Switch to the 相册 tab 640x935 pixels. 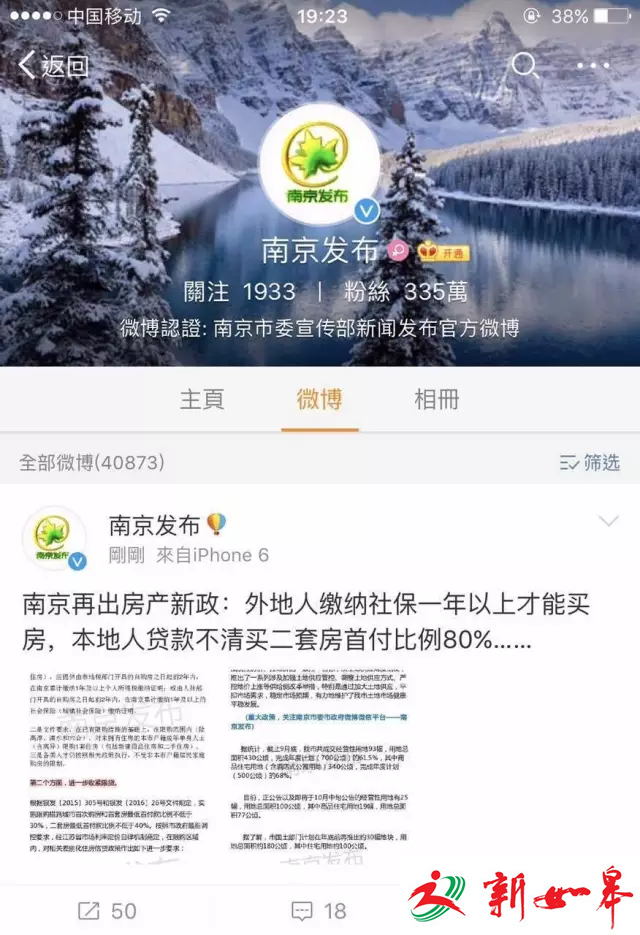coord(437,399)
